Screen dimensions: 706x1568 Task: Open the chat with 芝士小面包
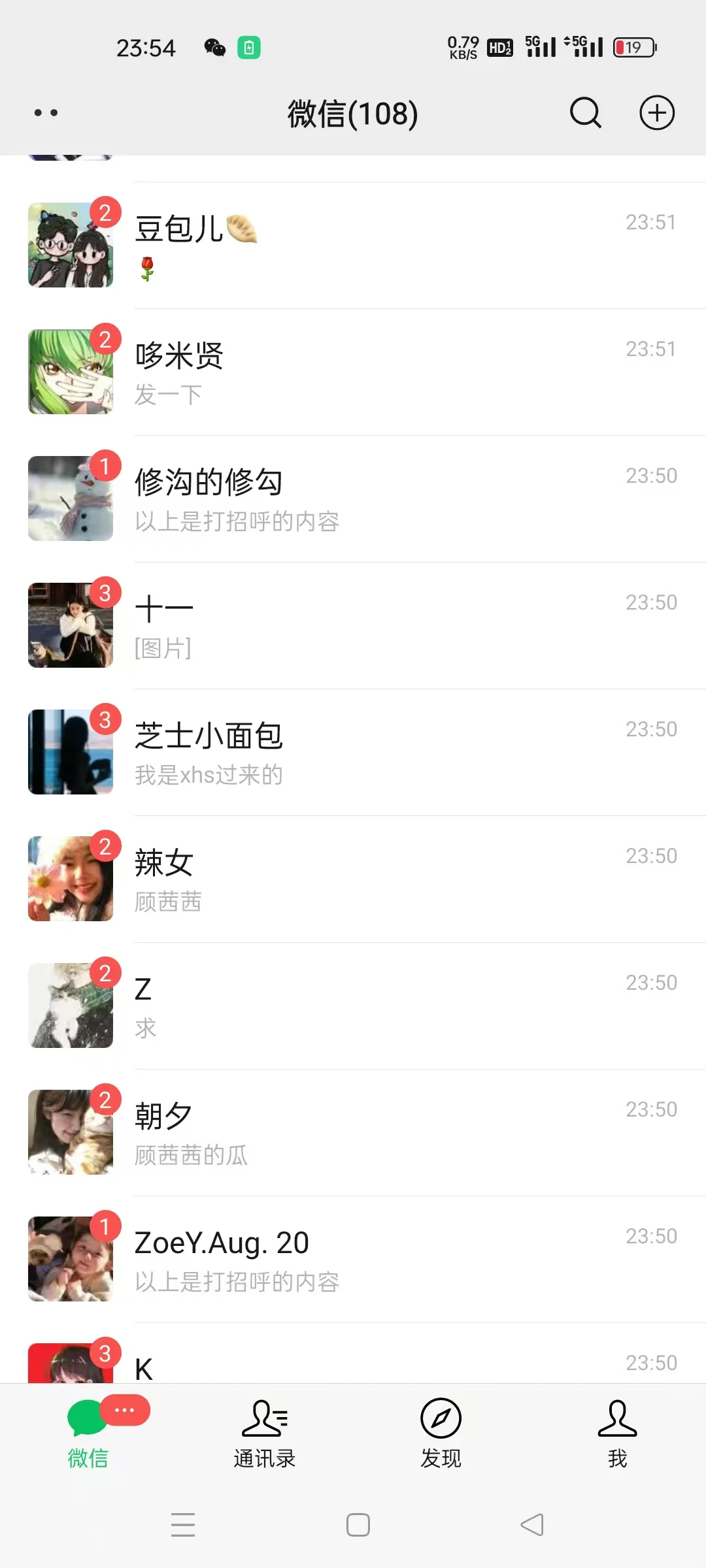pos(353,752)
